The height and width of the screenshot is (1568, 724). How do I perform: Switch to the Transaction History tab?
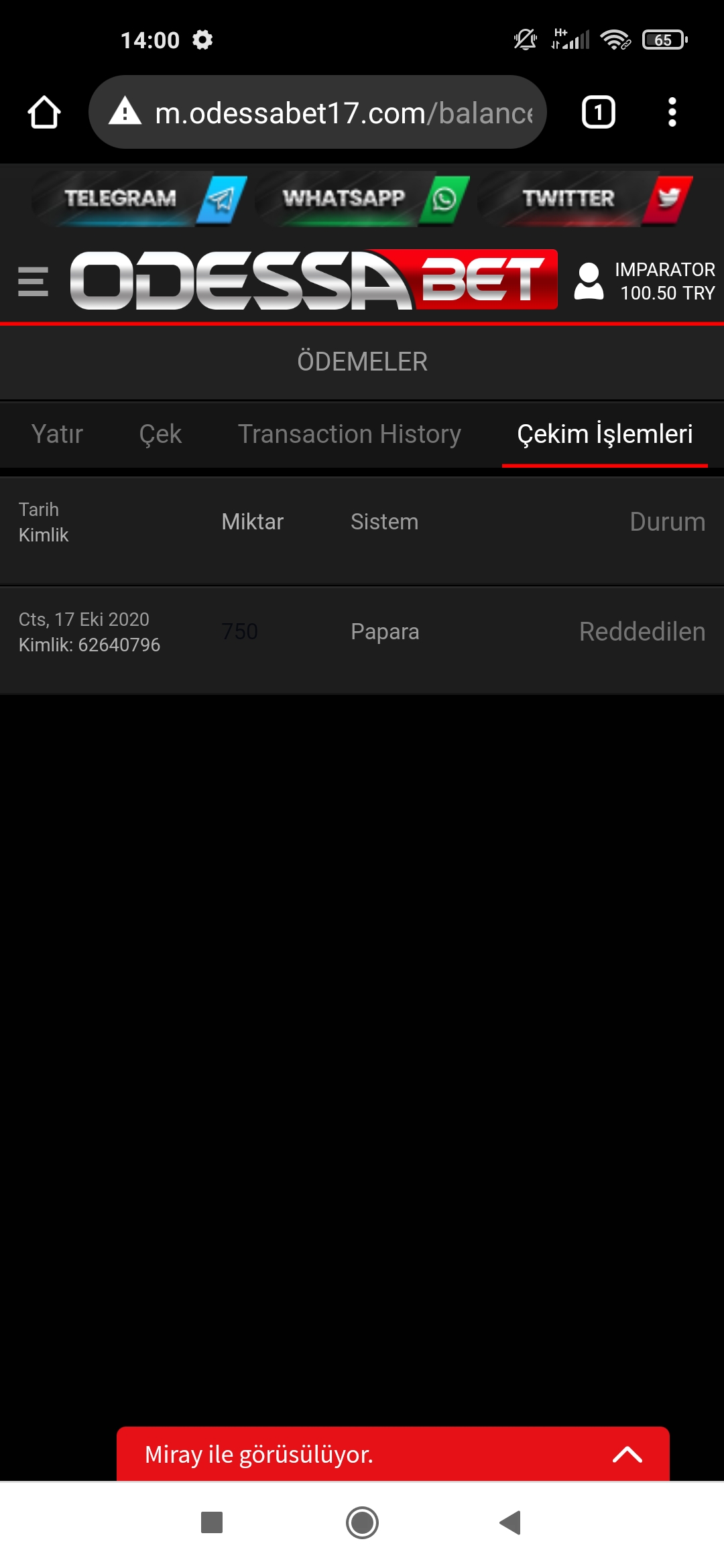point(349,434)
